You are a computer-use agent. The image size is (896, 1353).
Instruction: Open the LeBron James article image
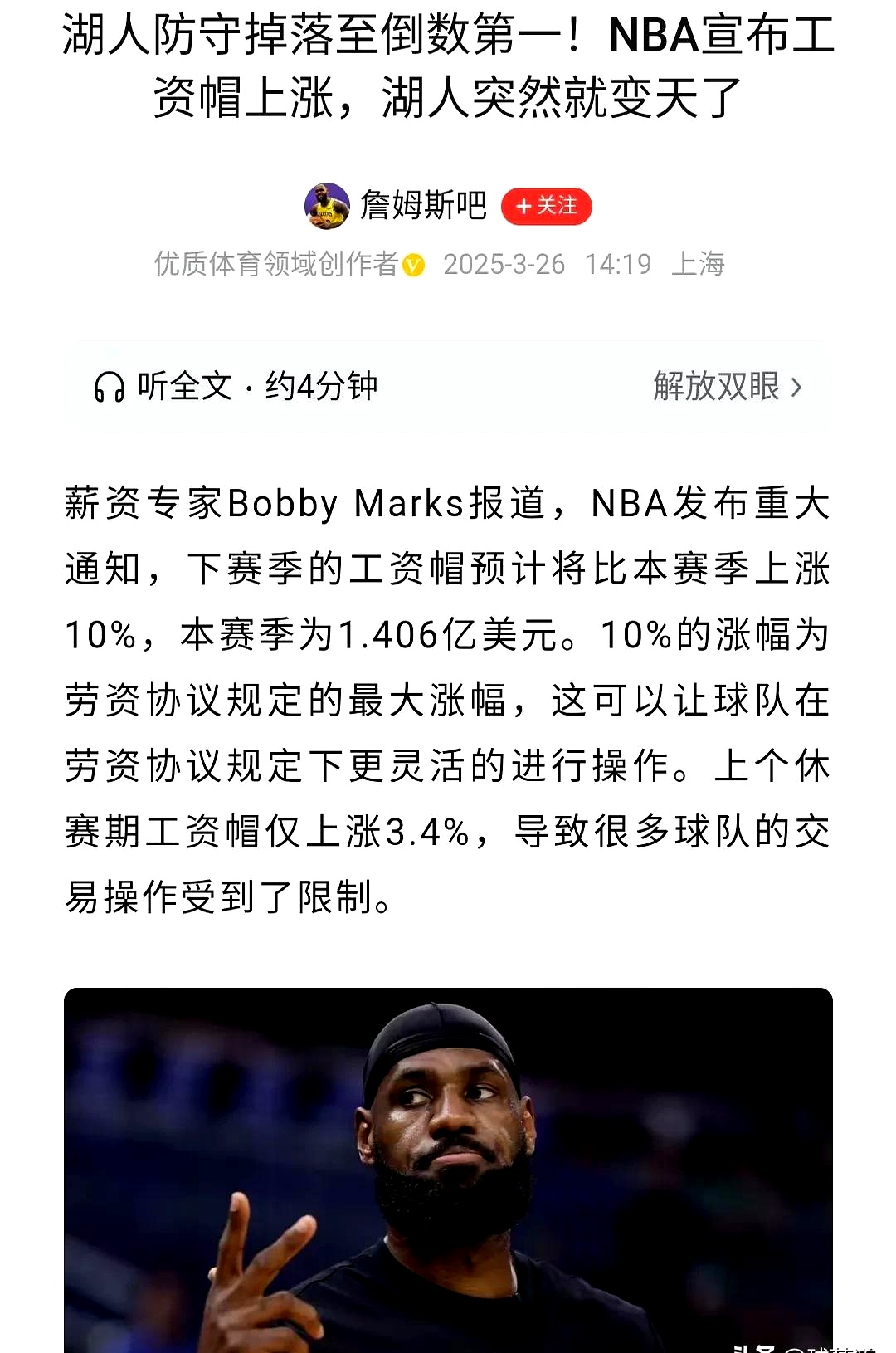[448, 1162]
